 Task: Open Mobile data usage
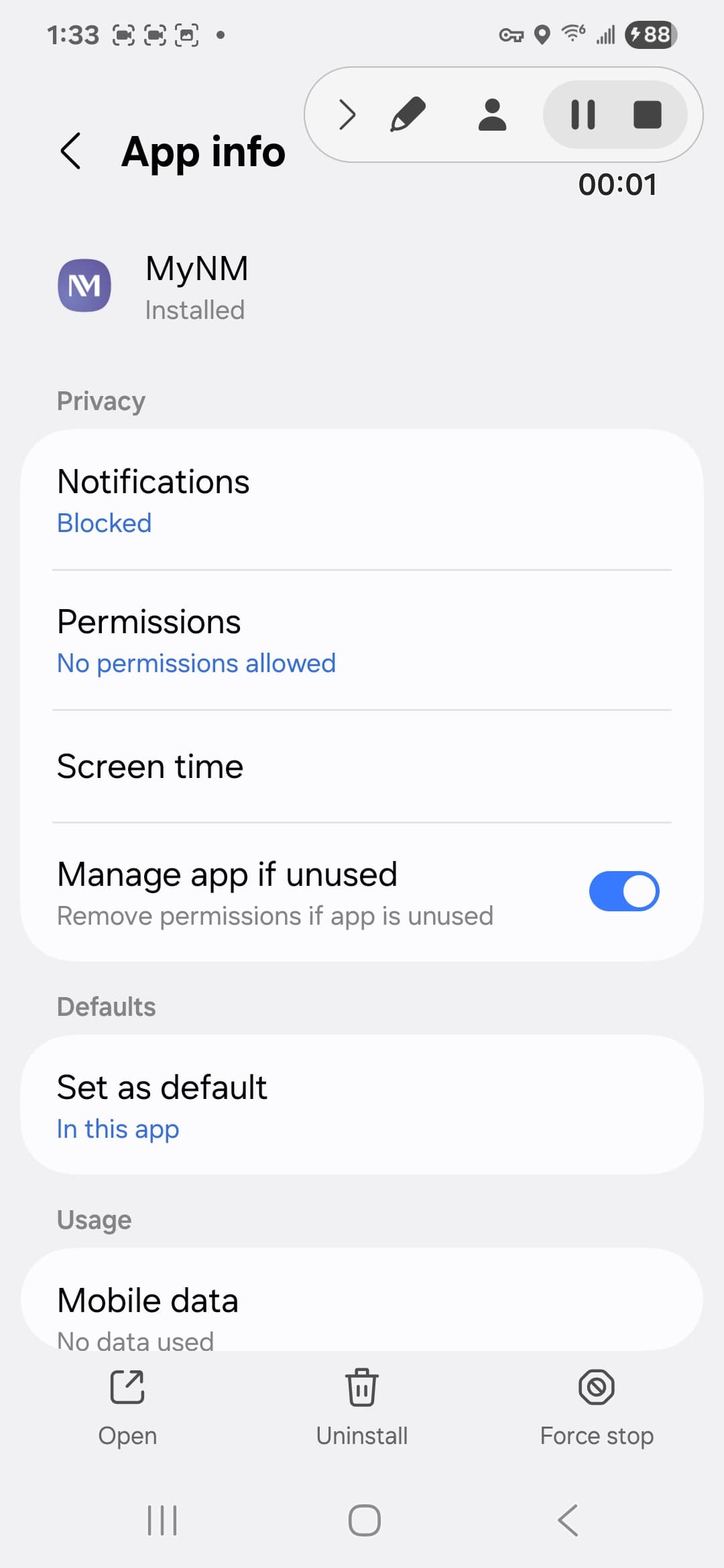(362, 1301)
